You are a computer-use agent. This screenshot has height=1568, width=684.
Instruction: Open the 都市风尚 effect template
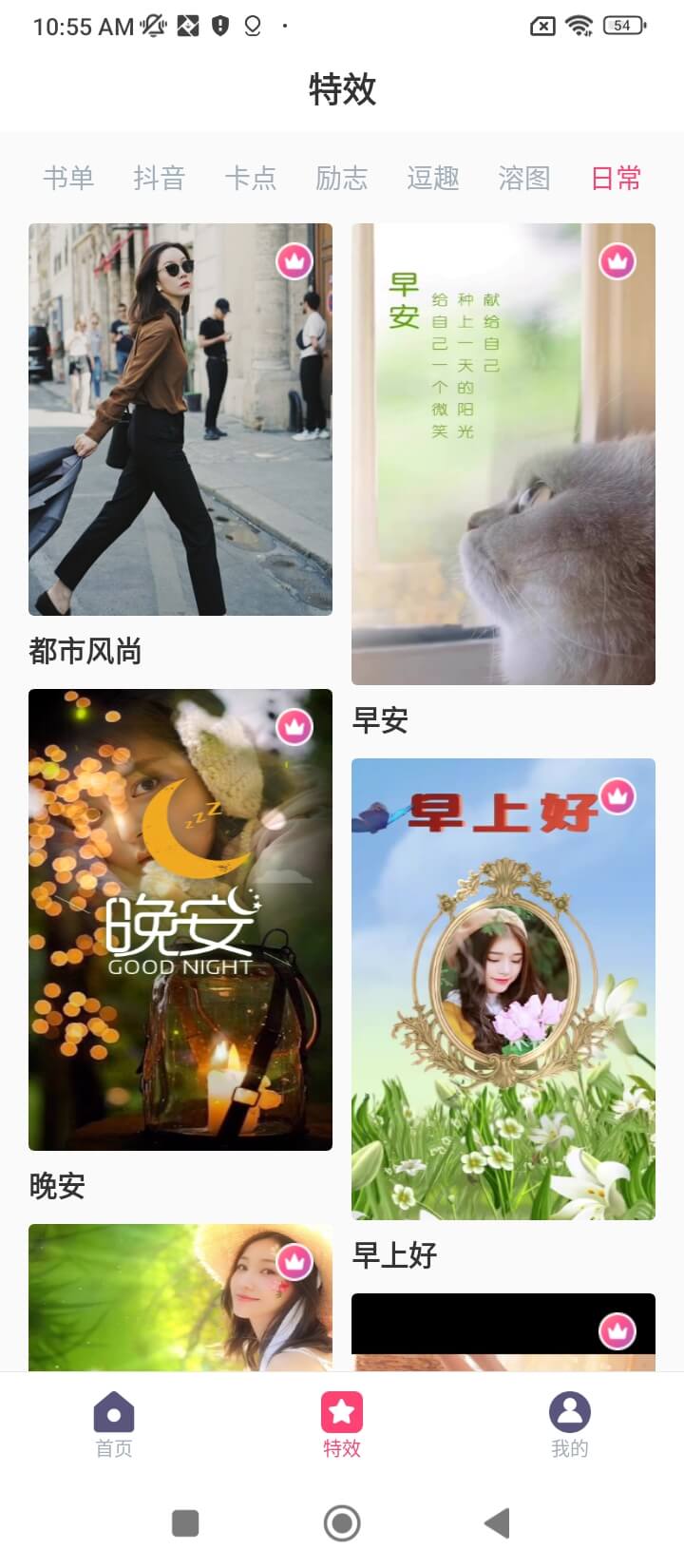(x=180, y=419)
